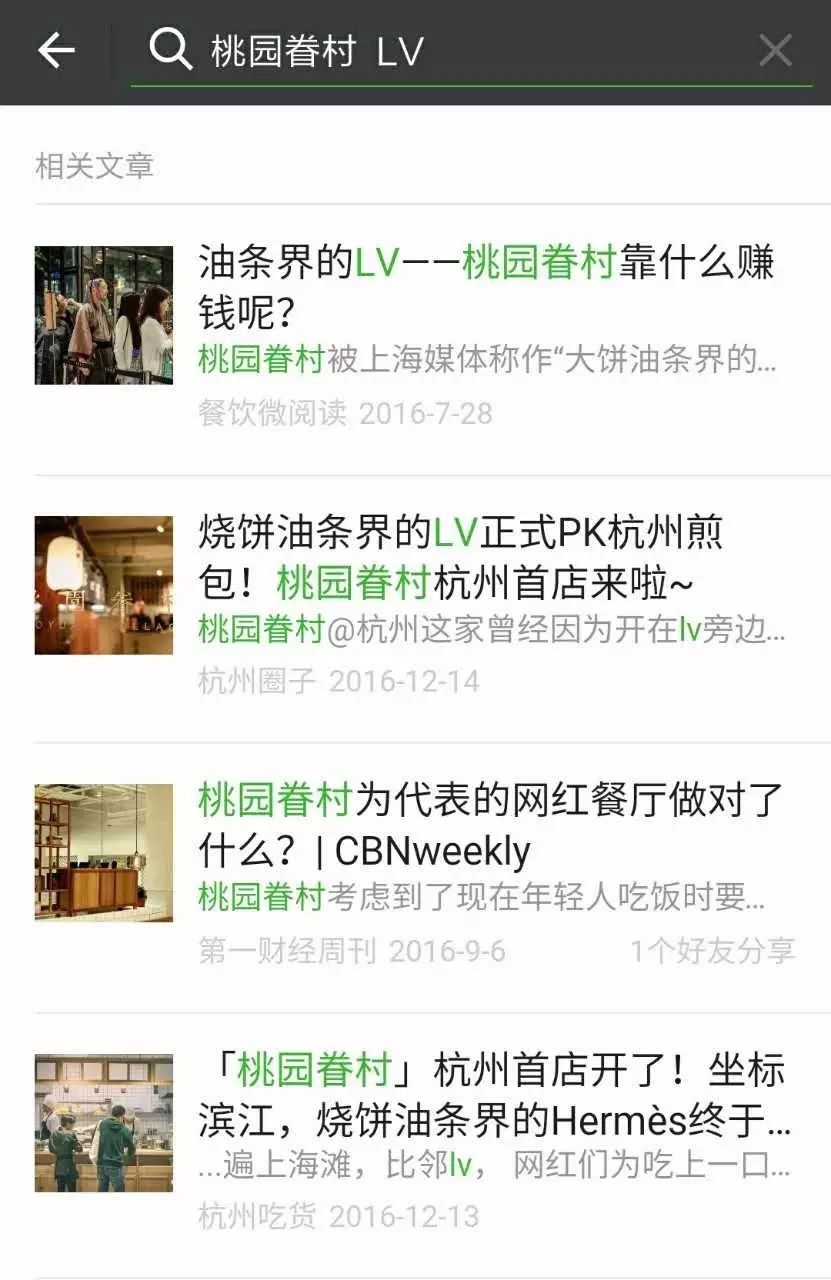Clear the search query with the X
This screenshot has width=831, height=1280.
click(x=775, y=50)
